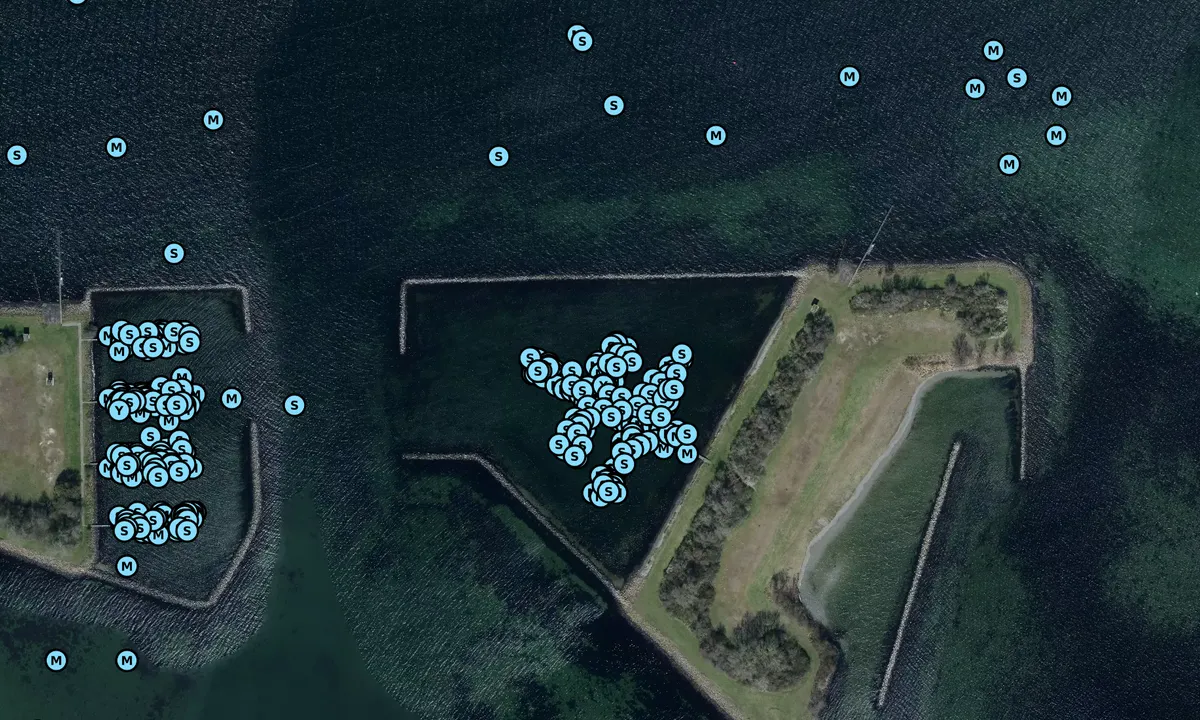1200x720 pixels.
Task: Select the single M marker below the small marina's bottom pier
Action: (127, 566)
